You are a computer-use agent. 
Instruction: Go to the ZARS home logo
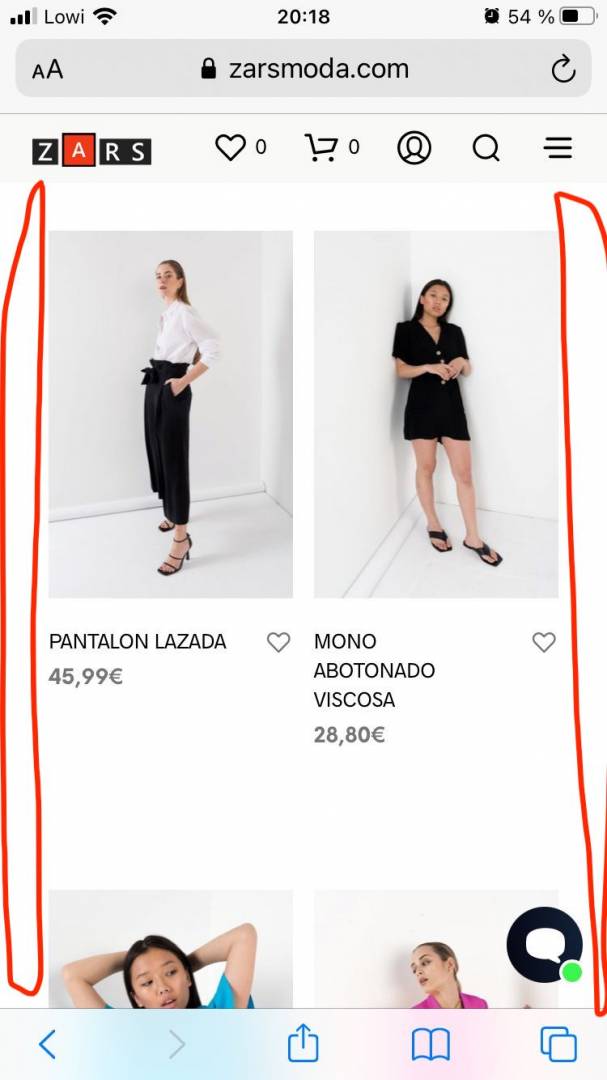92,152
